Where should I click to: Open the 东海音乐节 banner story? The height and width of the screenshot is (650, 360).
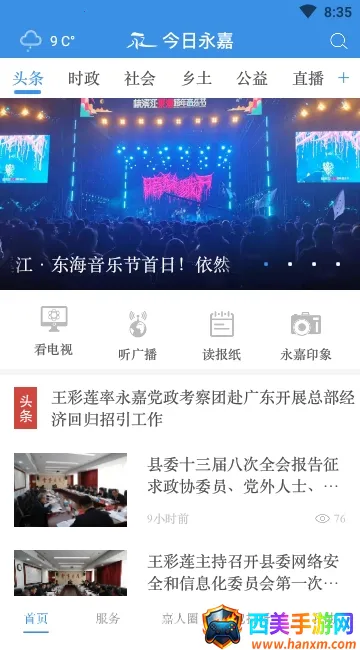(x=180, y=194)
